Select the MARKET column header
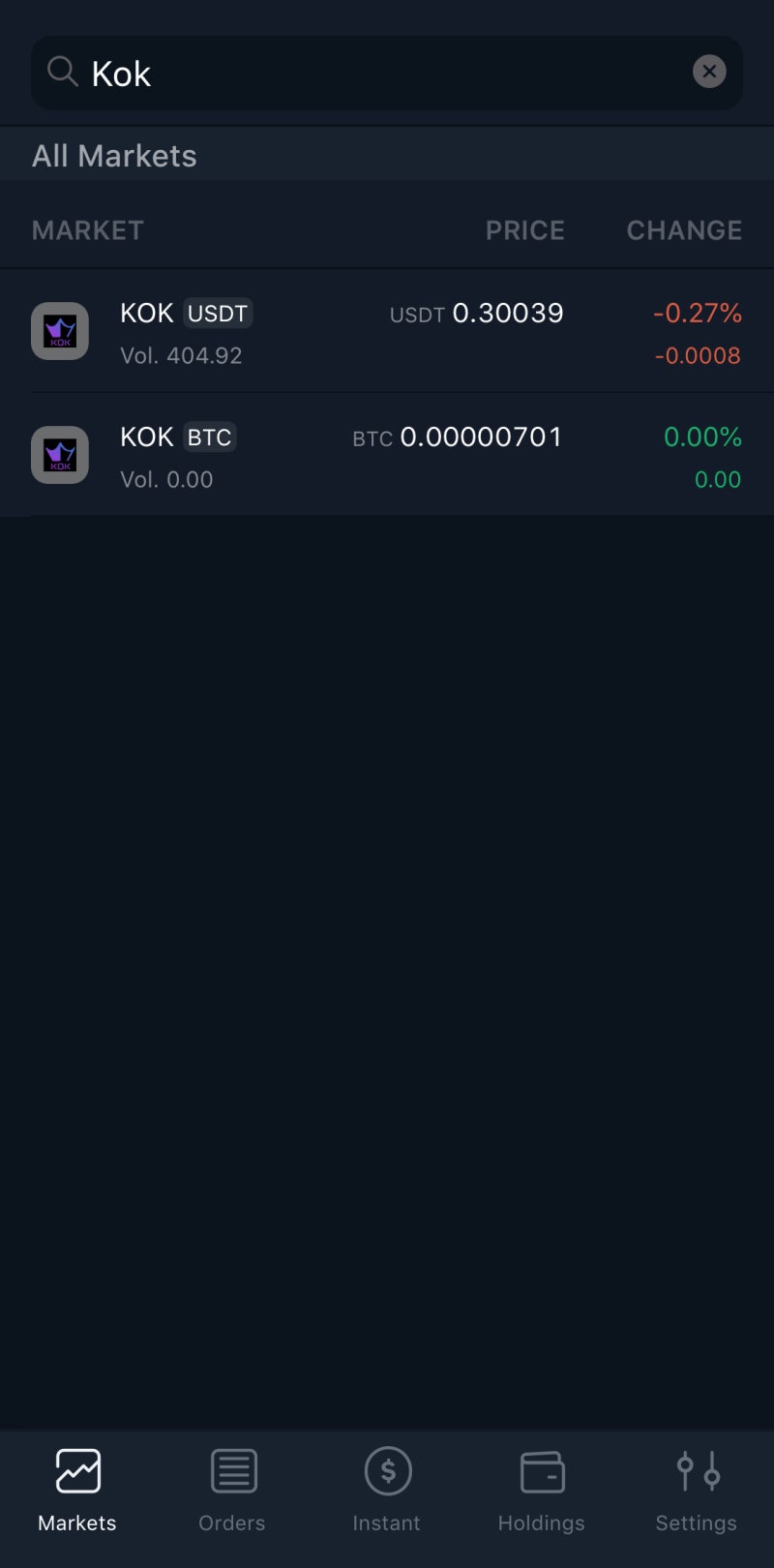Screen dimensions: 774x1568 (x=87, y=229)
